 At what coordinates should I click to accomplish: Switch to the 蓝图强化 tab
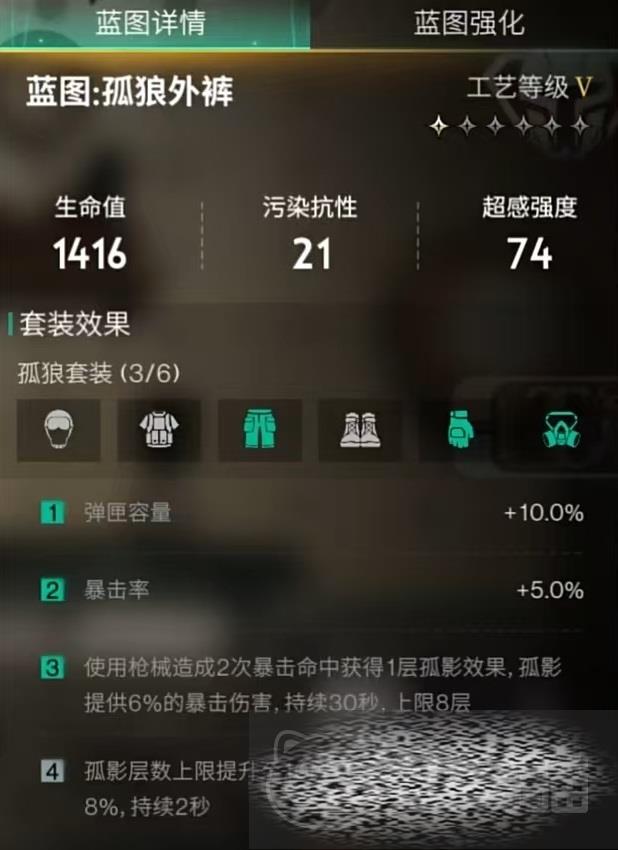pyautogui.click(x=469, y=23)
